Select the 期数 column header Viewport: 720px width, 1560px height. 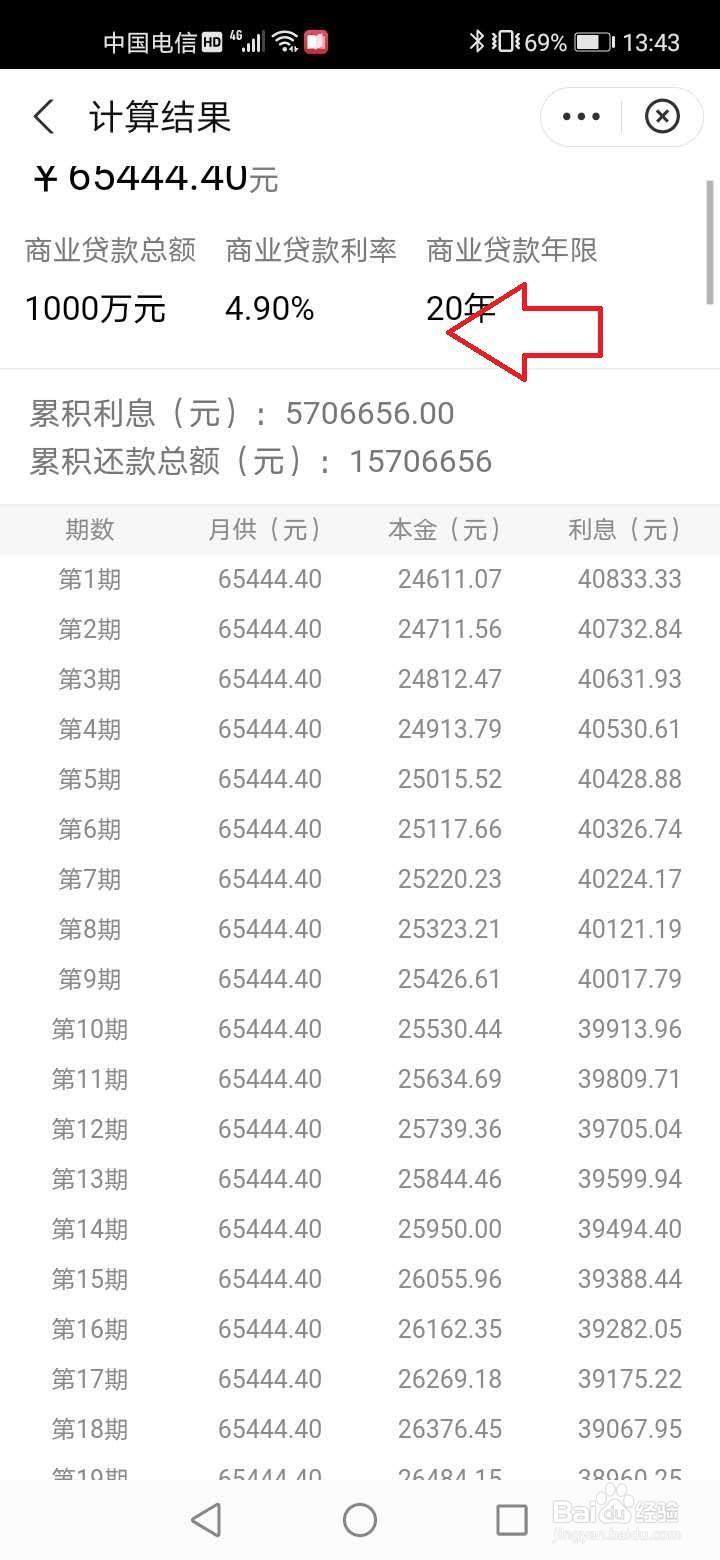89,530
